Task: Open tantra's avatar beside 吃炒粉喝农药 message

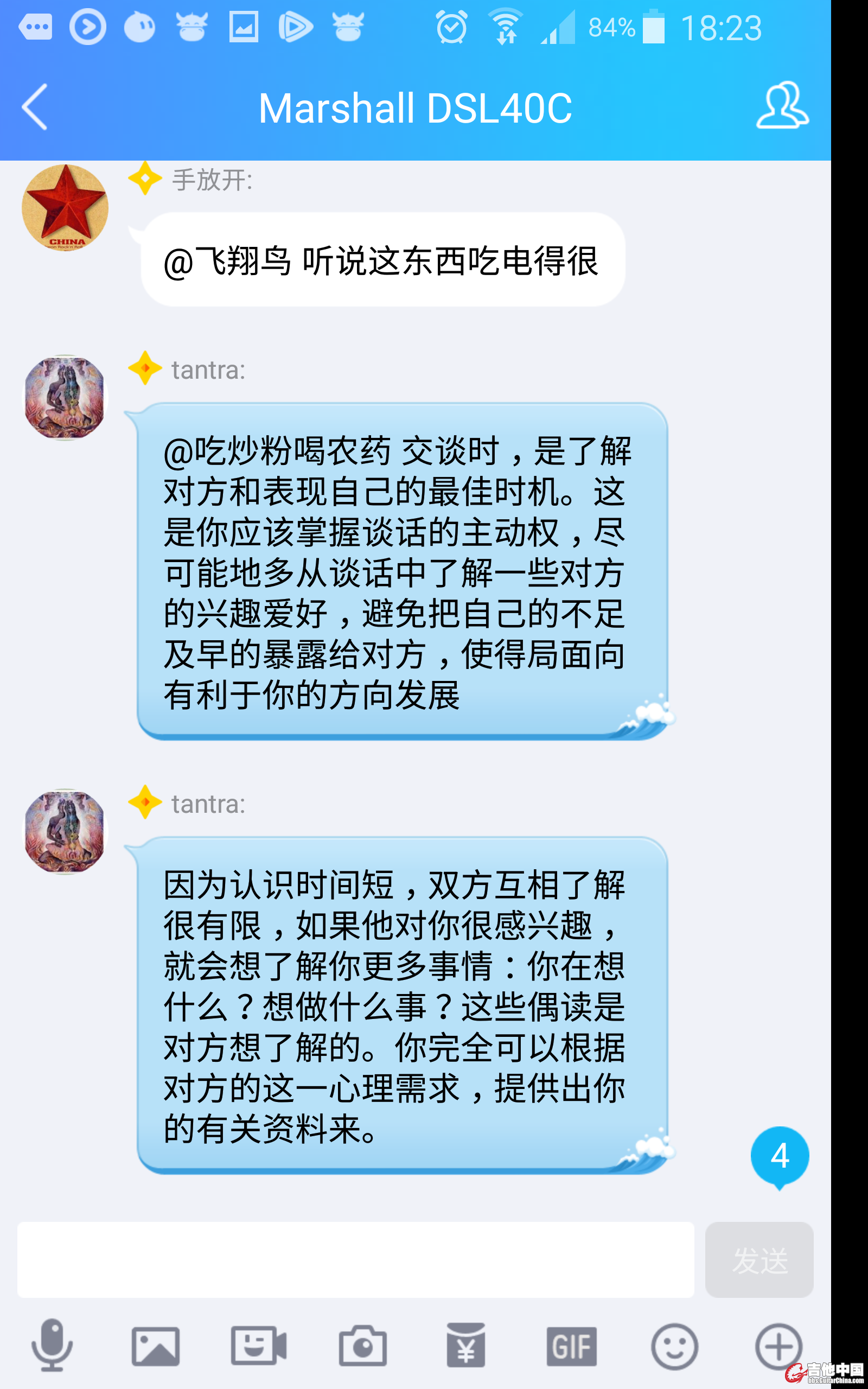Action: point(65,397)
